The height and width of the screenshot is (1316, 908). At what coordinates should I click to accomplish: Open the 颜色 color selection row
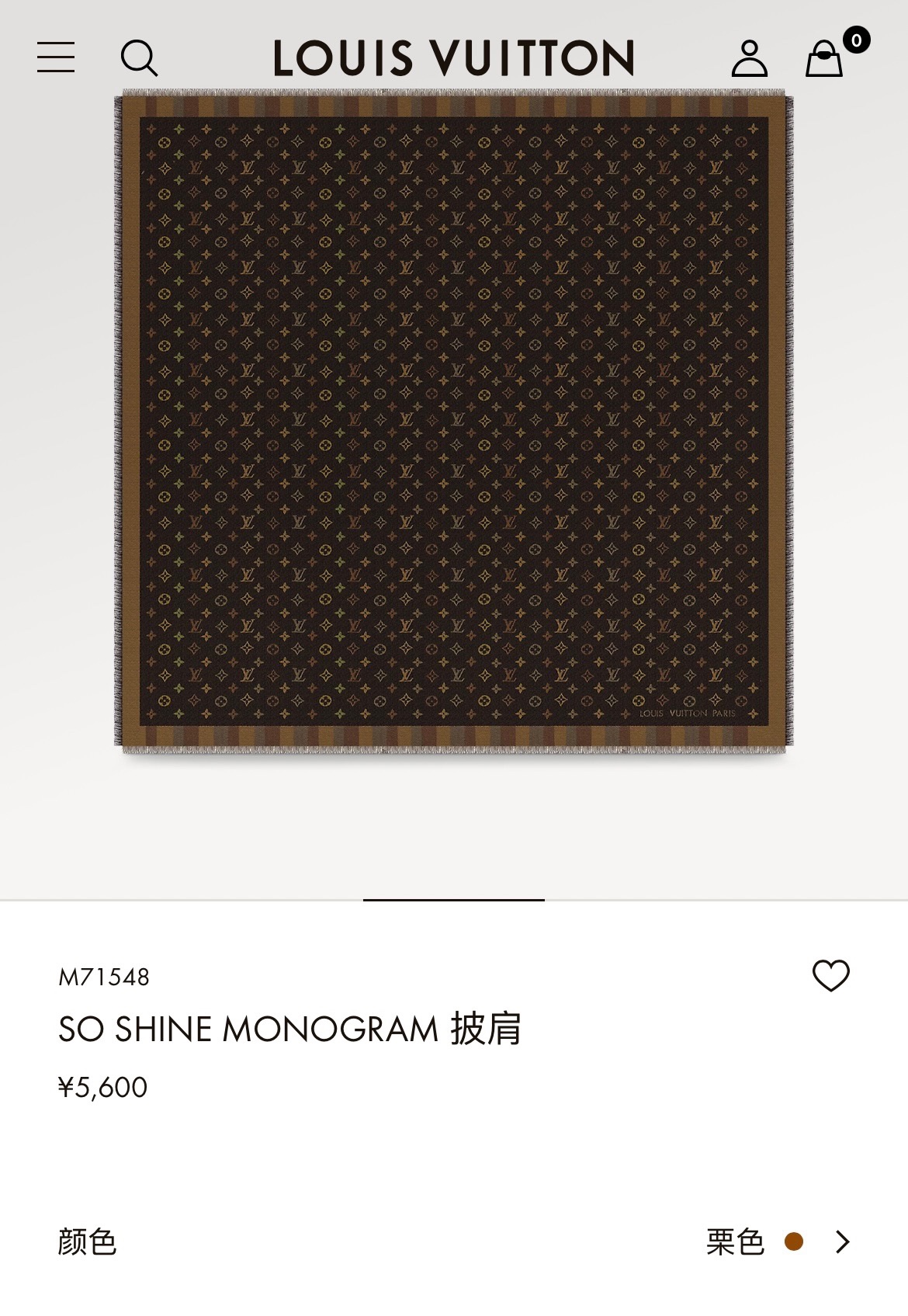tap(454, 1241)
